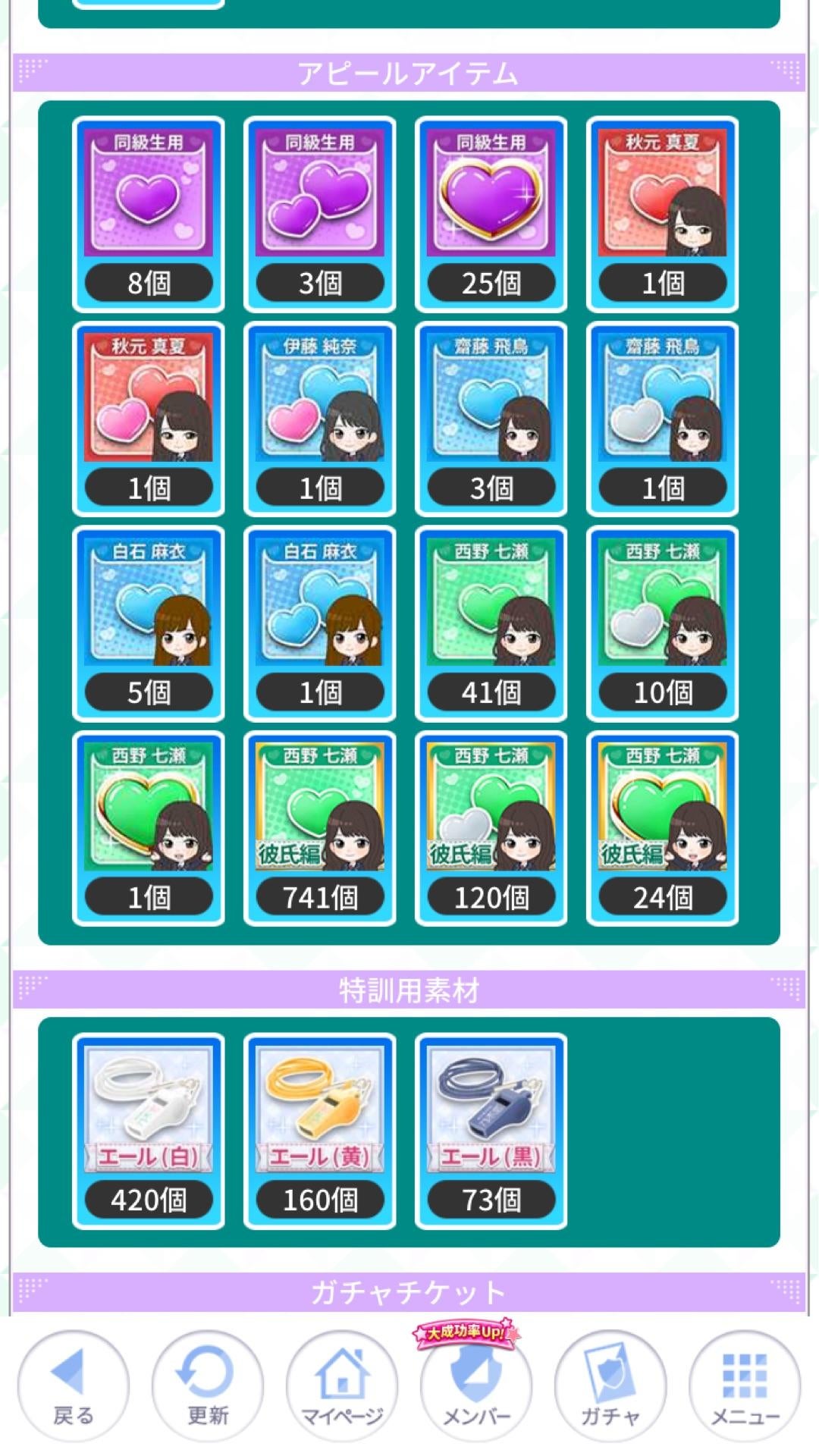Open the 伊藤 純奈 heart item

pyautogui.click(x=320, y=419)
